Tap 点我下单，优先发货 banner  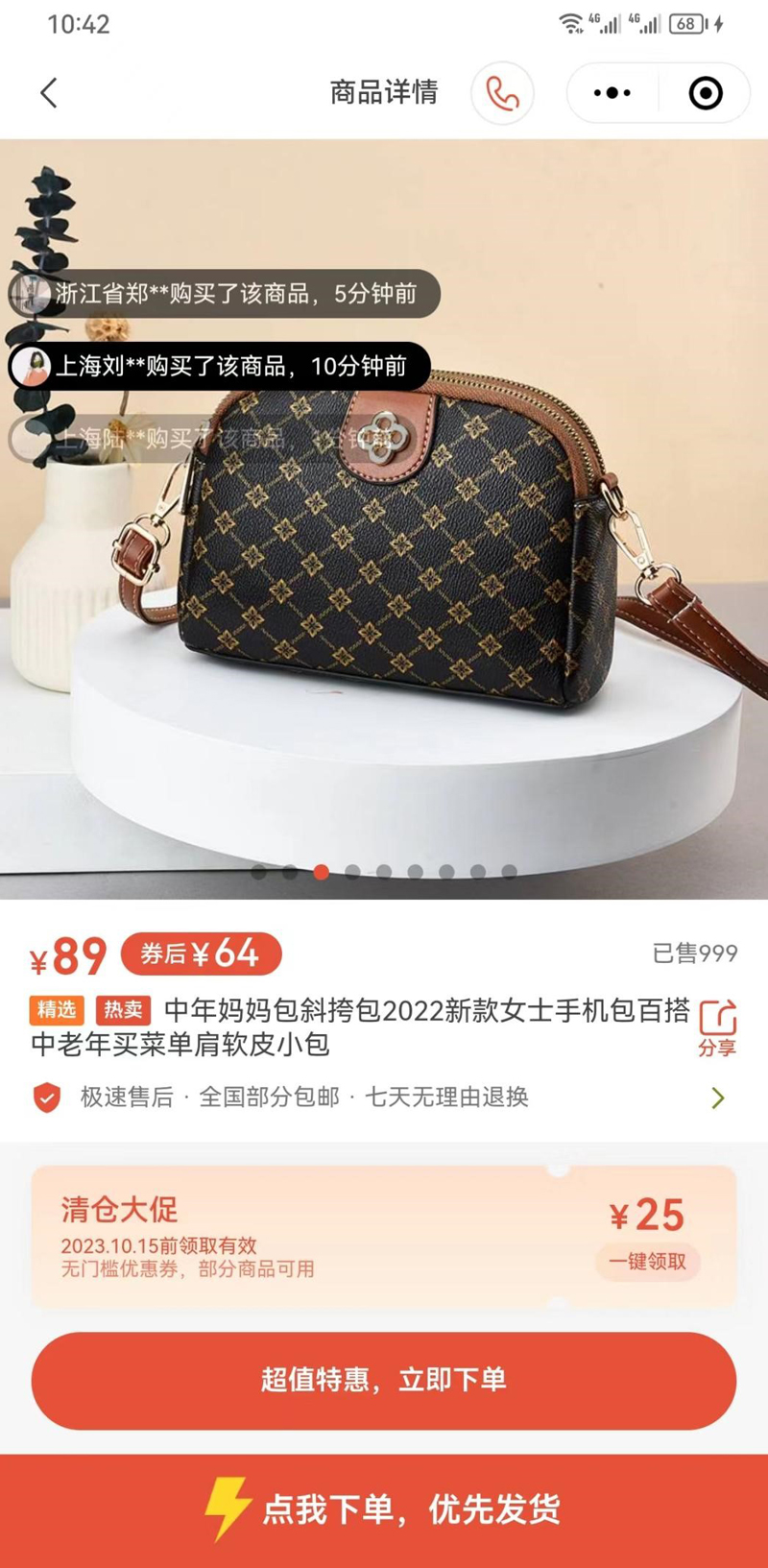coord(384,1509)
